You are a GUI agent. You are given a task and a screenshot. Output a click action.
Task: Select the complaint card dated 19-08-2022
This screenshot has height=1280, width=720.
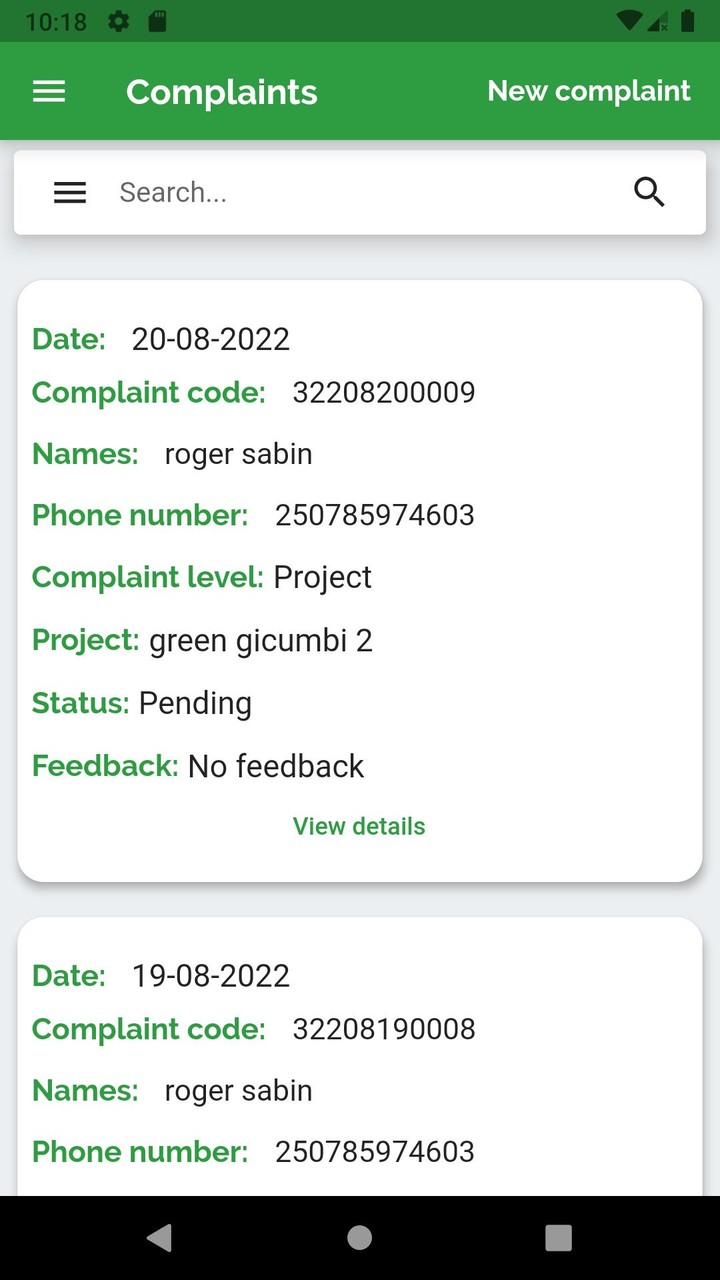tap(360, 1060)
